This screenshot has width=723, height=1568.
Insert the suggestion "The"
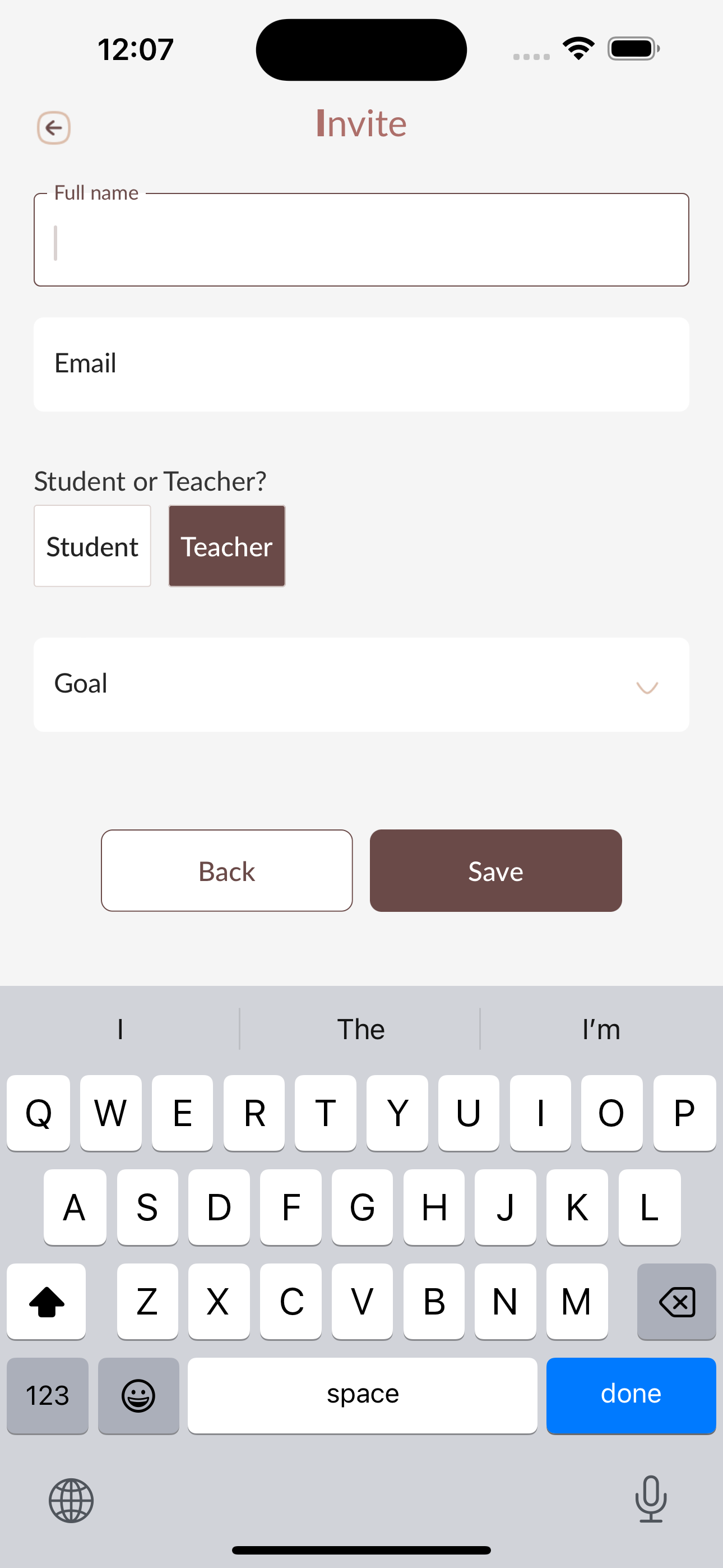pyautogui.click(x=361, y=1029)
